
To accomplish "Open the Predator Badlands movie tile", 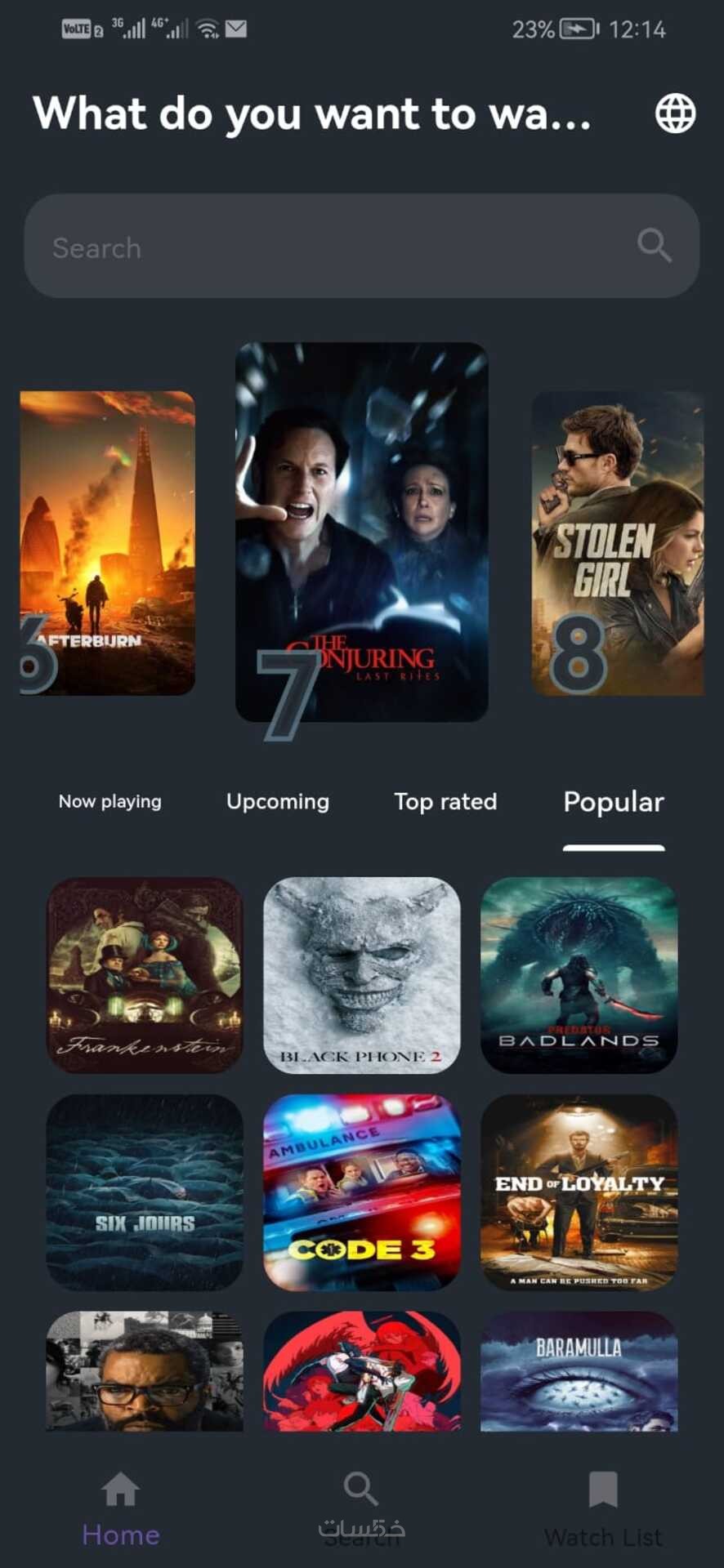I will [x=579, y=975].
